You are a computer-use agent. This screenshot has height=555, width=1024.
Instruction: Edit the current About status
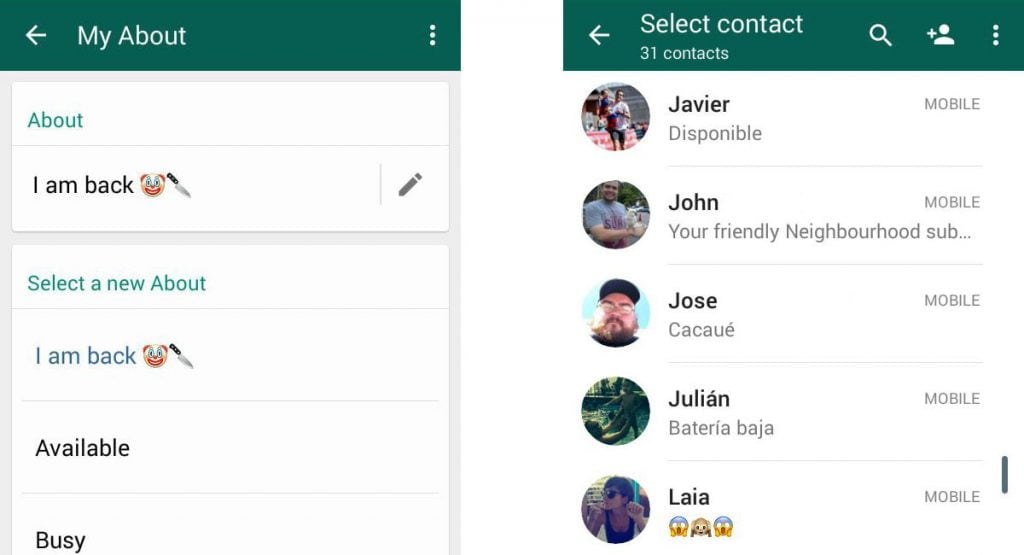point(410,185)
